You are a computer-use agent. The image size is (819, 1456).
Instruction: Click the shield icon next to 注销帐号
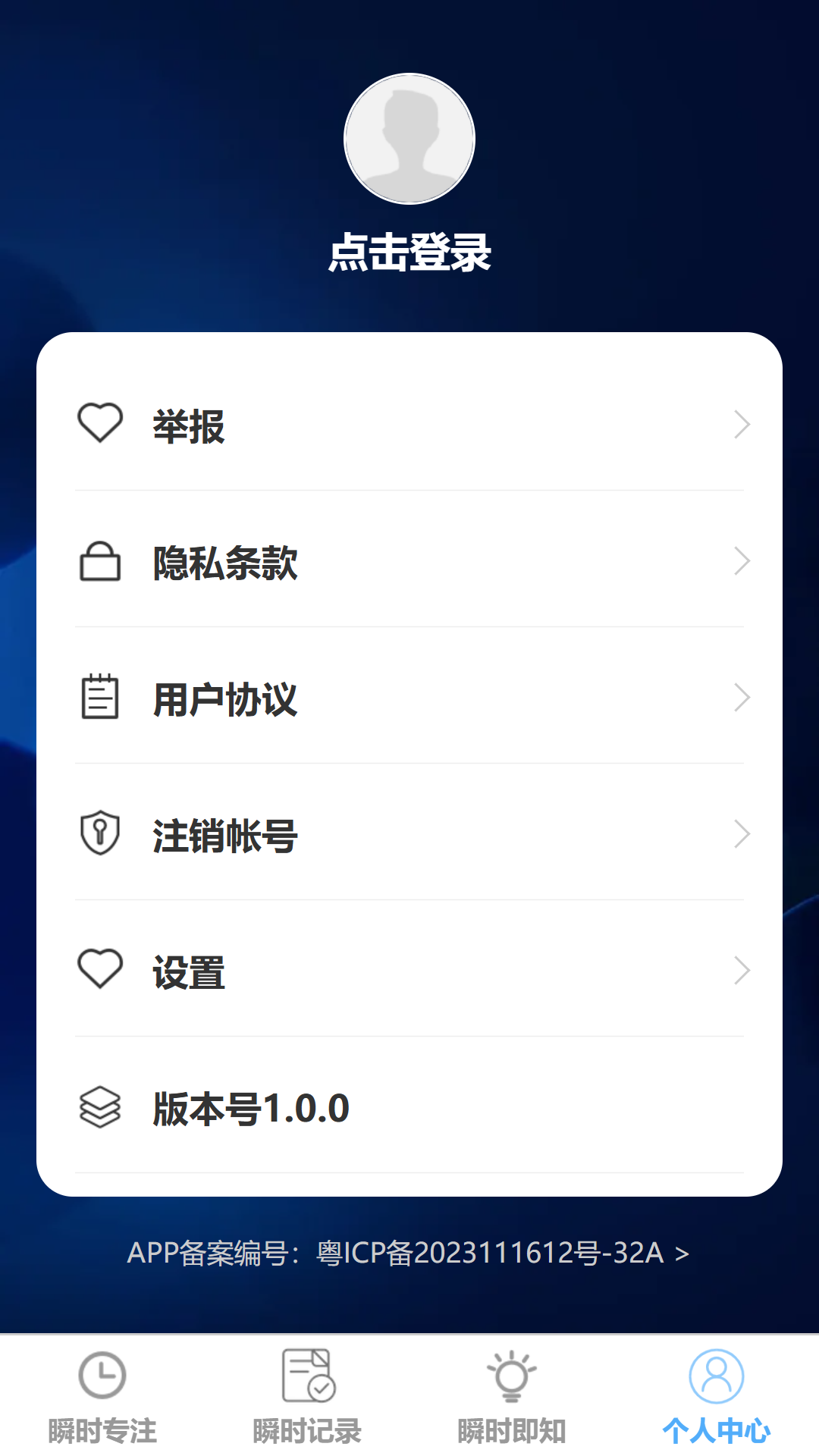pyautogui.click(x=100, y=834)
